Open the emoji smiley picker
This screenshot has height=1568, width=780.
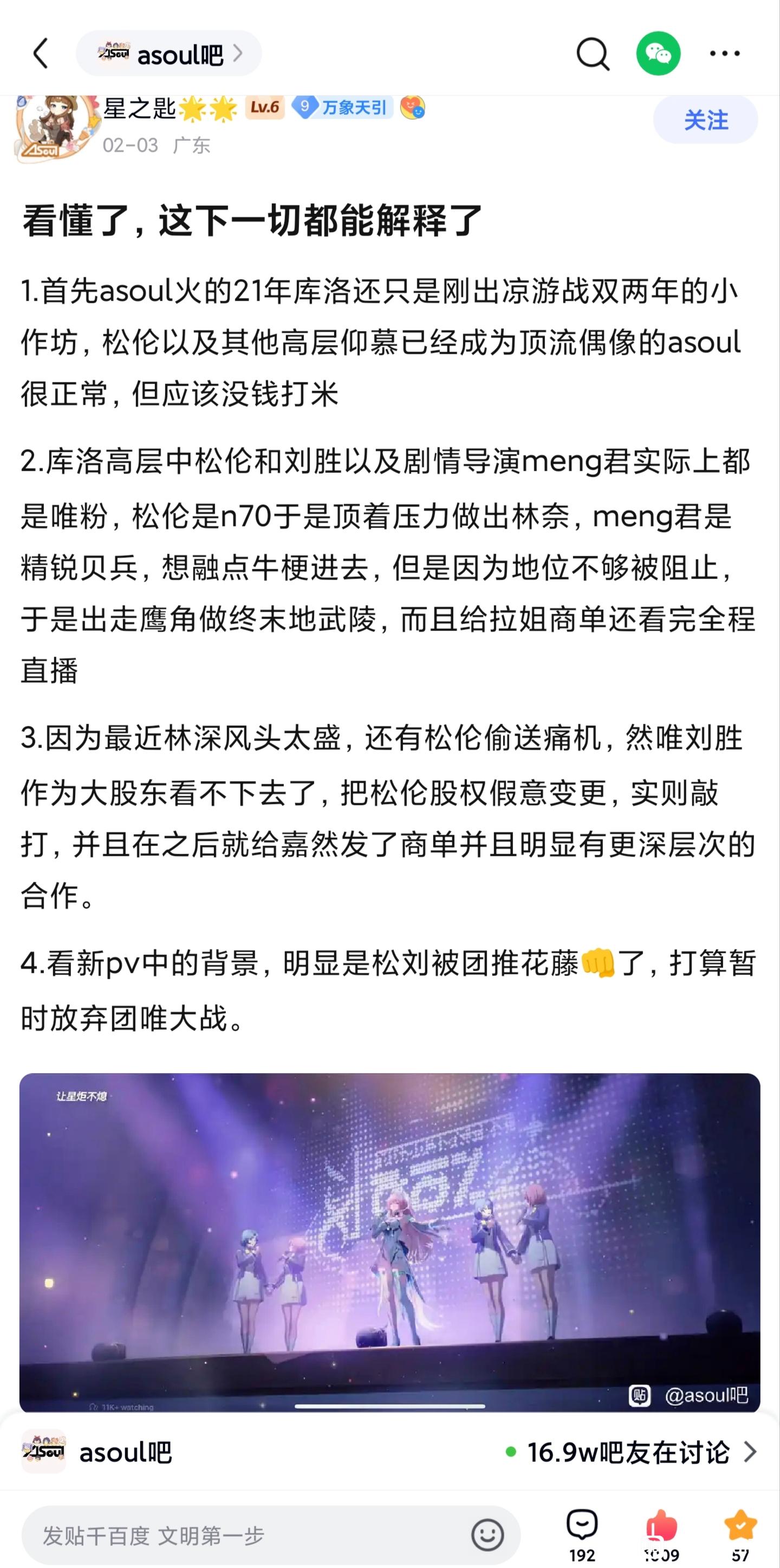point(487,1536)
